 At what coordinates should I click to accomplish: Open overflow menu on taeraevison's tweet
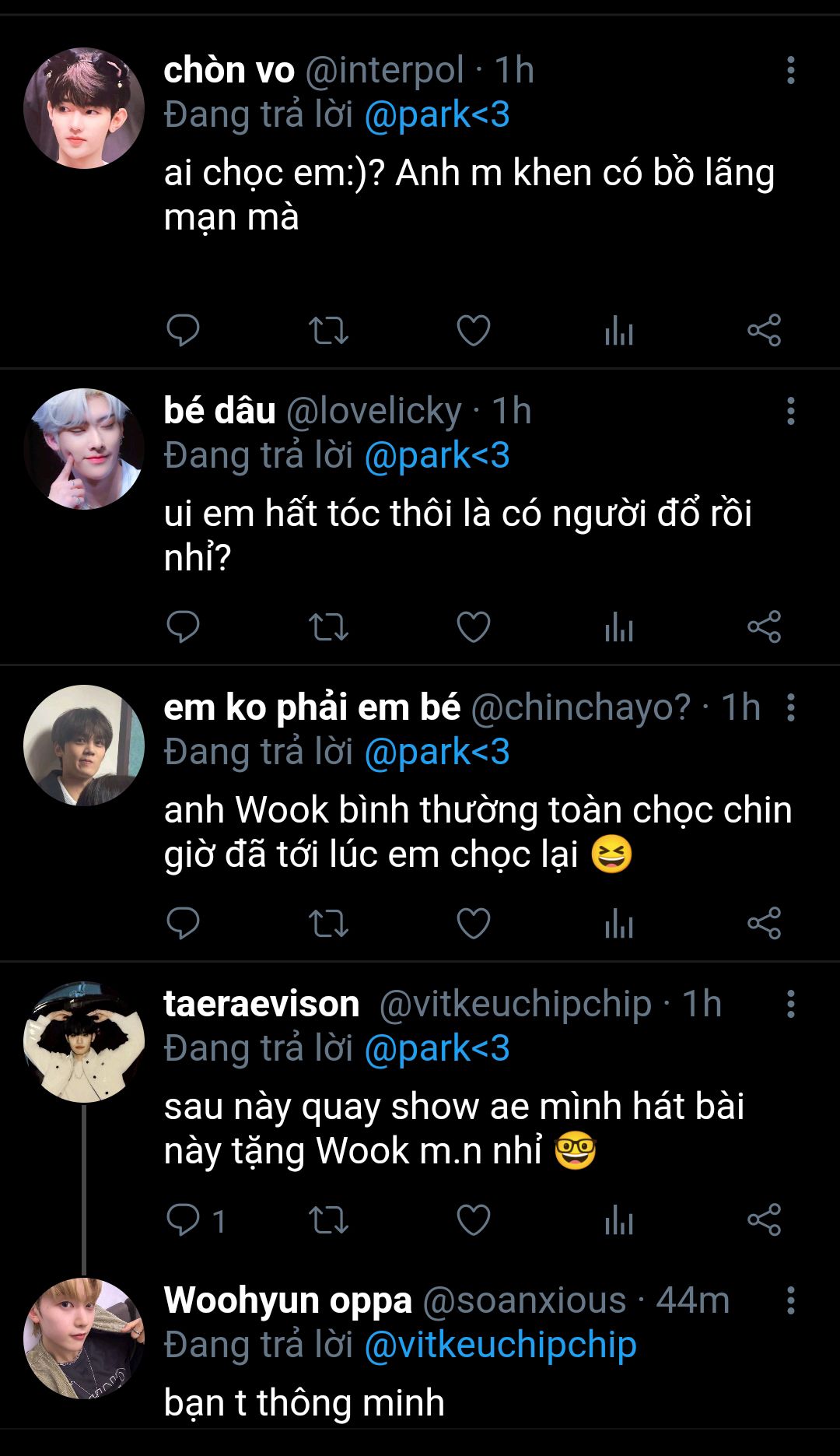click(790, 1004)
